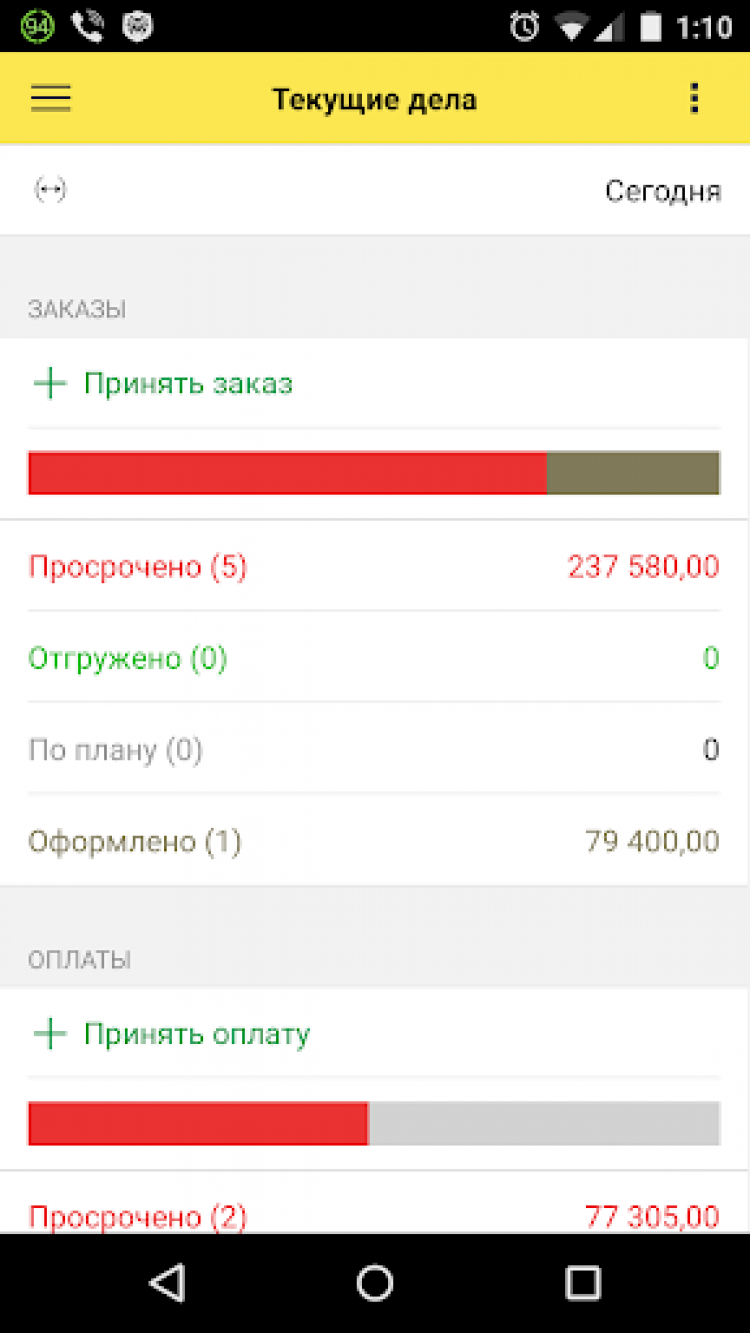Open the hamburger drawer menu
The width and height of the screenshot is (750, 1333).
(50, 98)
